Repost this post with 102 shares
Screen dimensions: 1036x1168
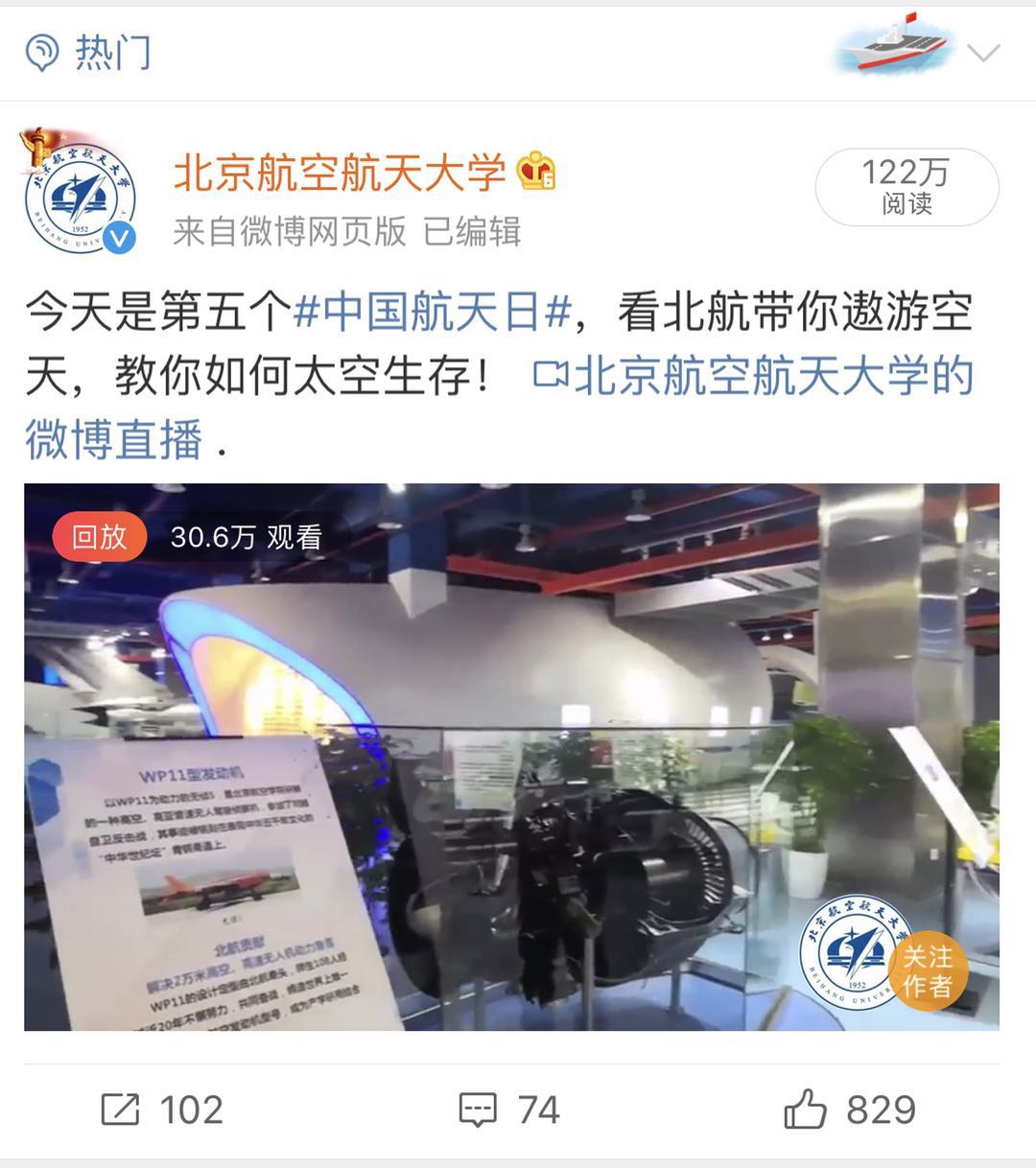point(162,1110)
